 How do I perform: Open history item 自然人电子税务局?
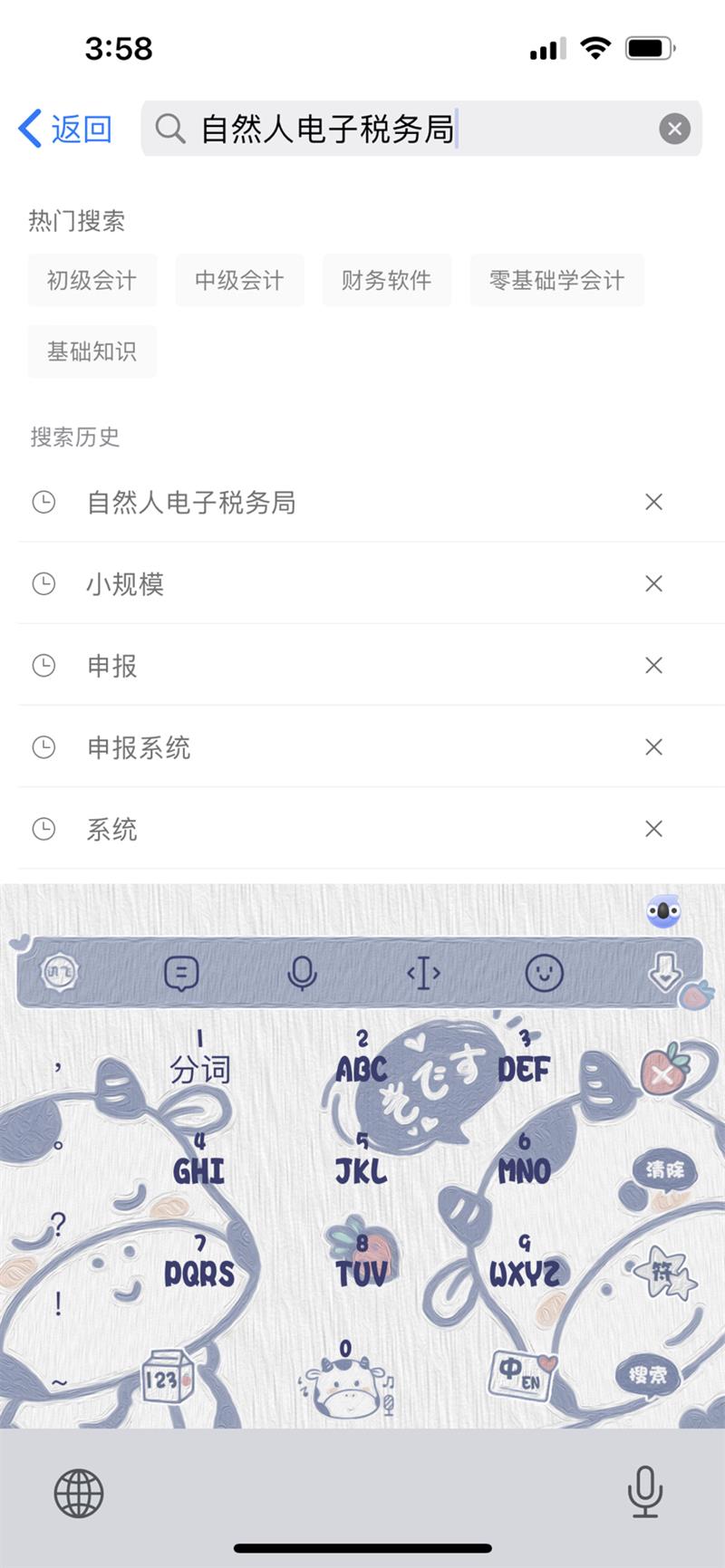click(191, 502)
